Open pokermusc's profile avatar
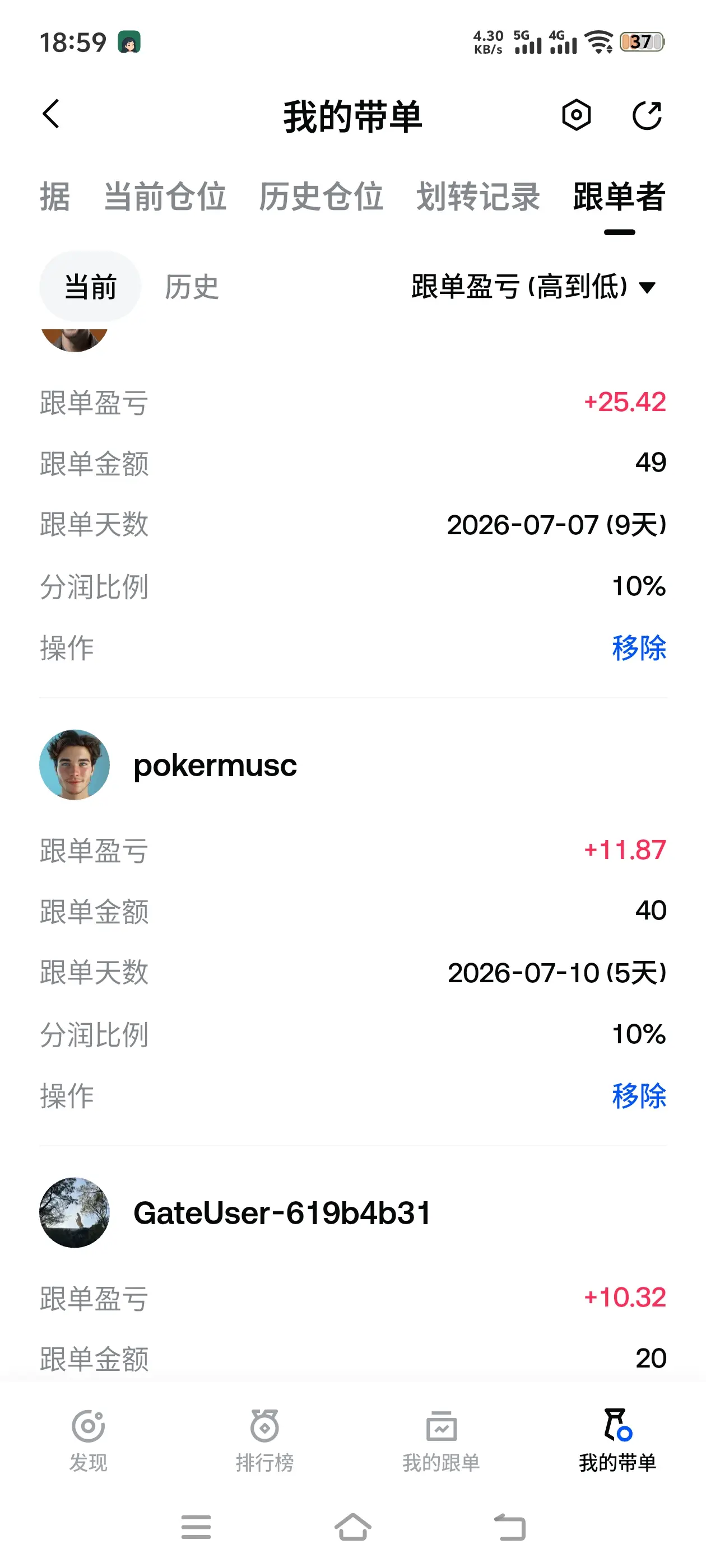Viewport: 706px width, 1568px height. click(75, 764)
